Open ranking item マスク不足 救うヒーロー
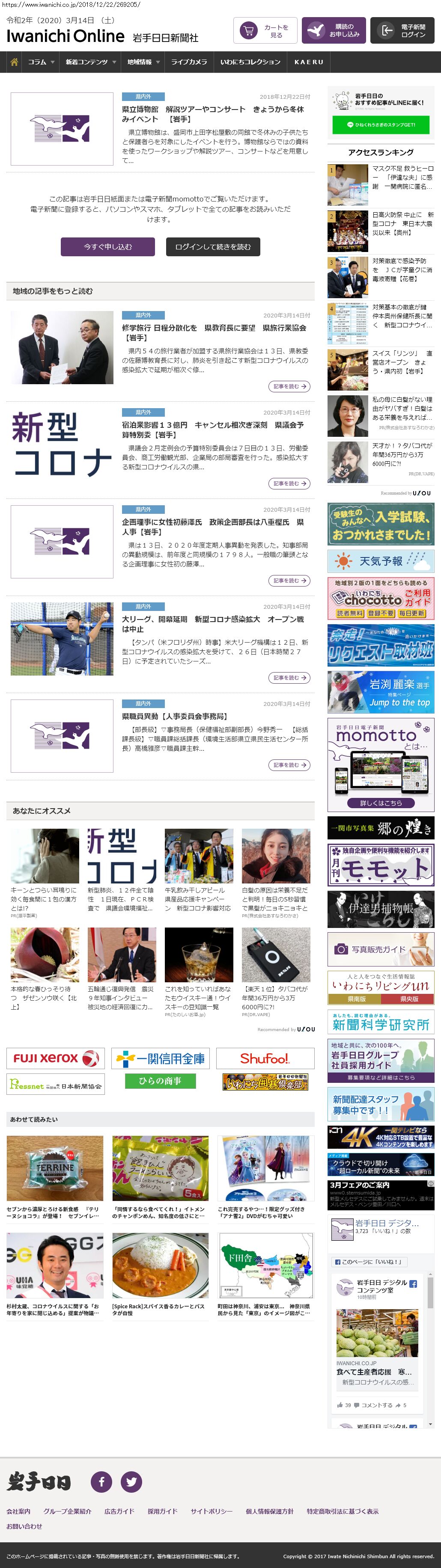Screen dimensions: 441x1568 [402, 177]
